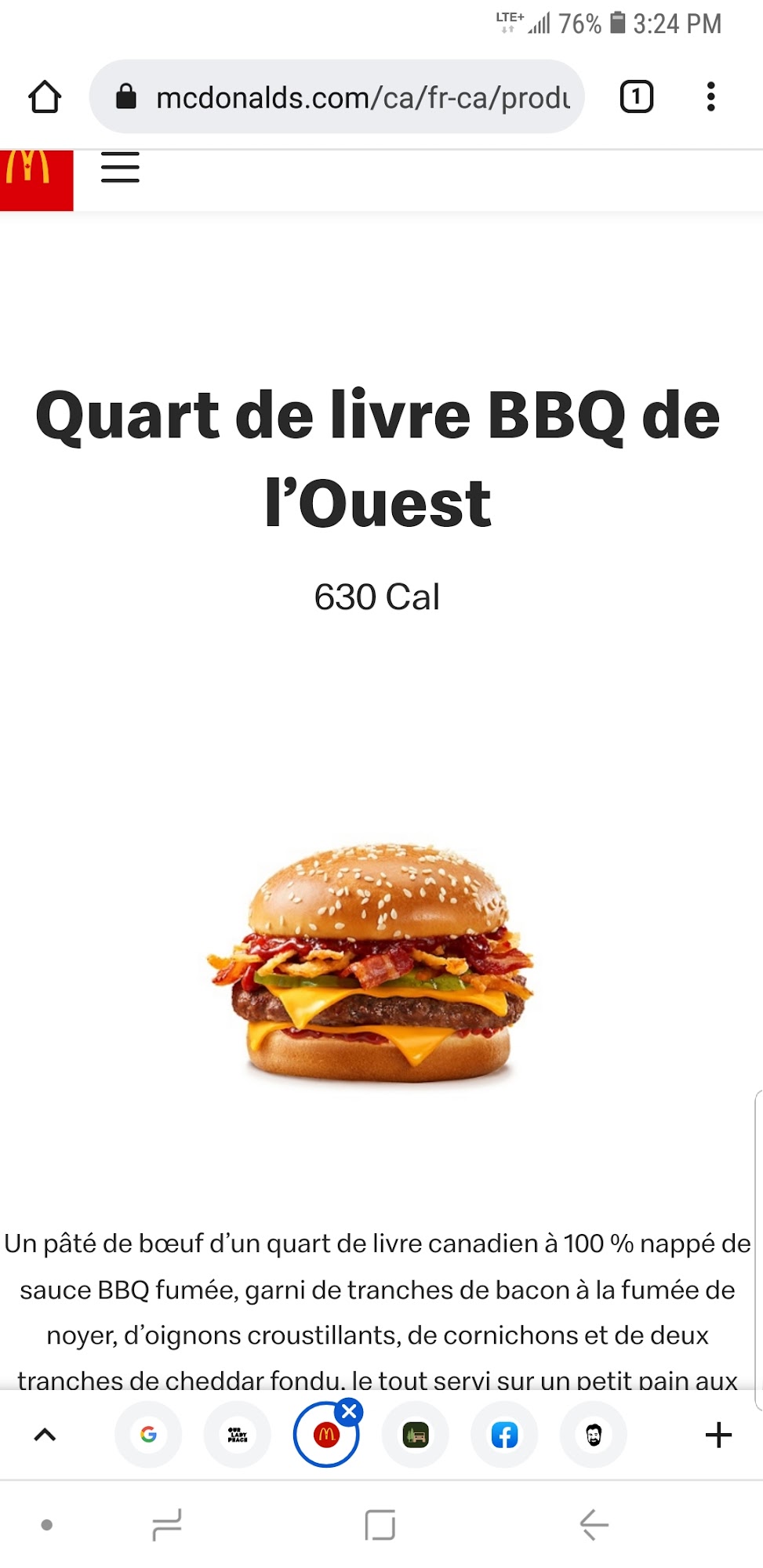The image size is (763, 1568).
Task: Close the current McDonald's tab
Action: coord(349,1413)
